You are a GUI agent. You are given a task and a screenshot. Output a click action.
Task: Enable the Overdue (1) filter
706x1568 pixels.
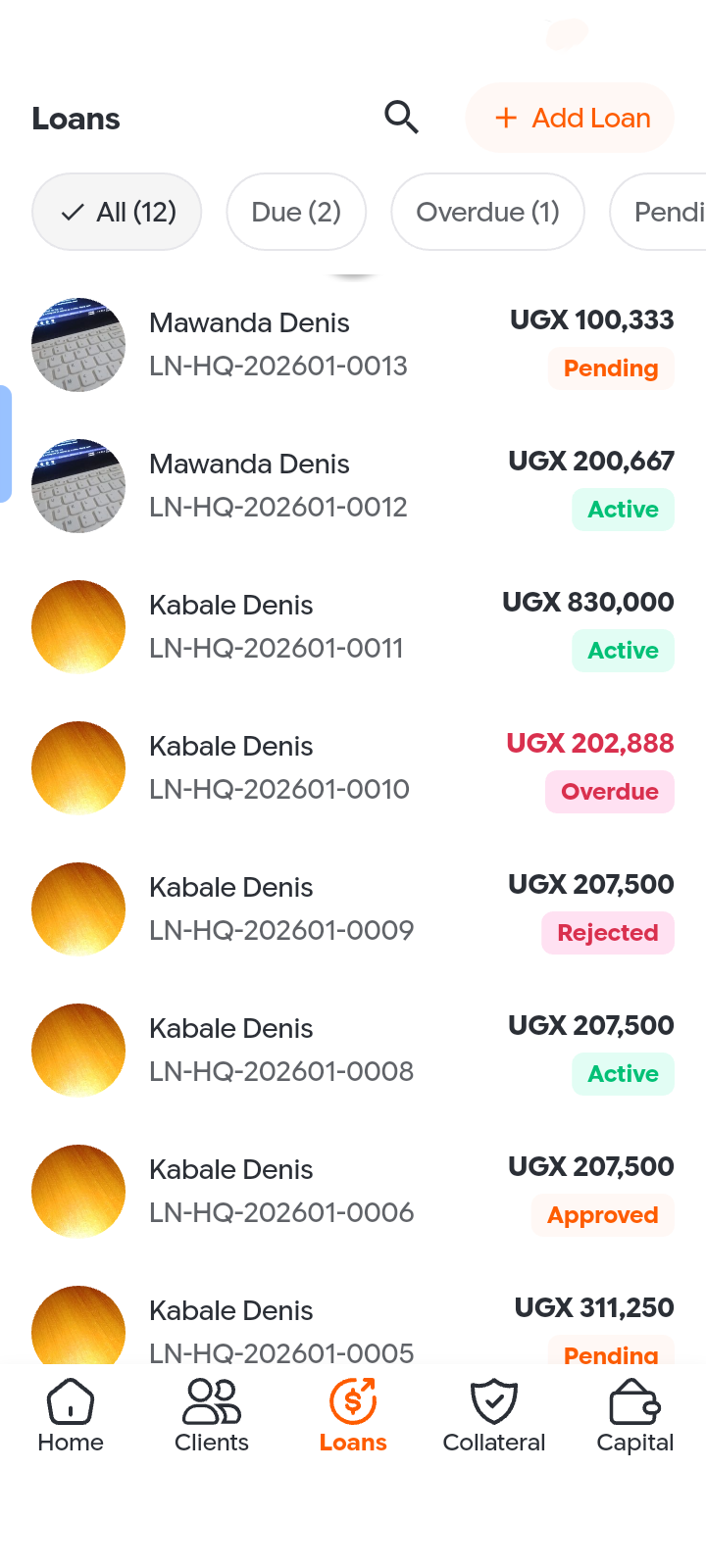(x=487, y=212)
